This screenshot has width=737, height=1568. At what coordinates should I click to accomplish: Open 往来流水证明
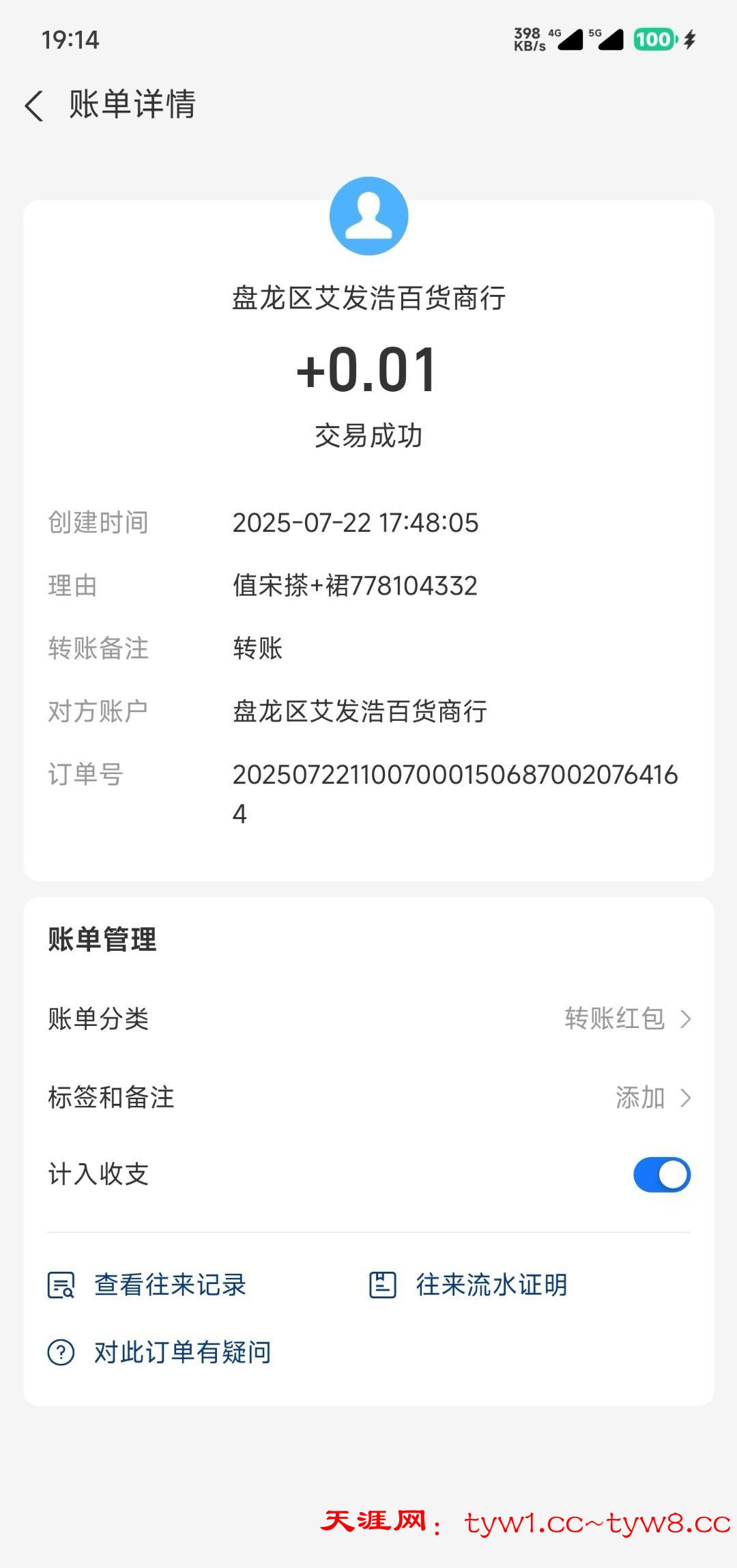(x=468, y=1285)
